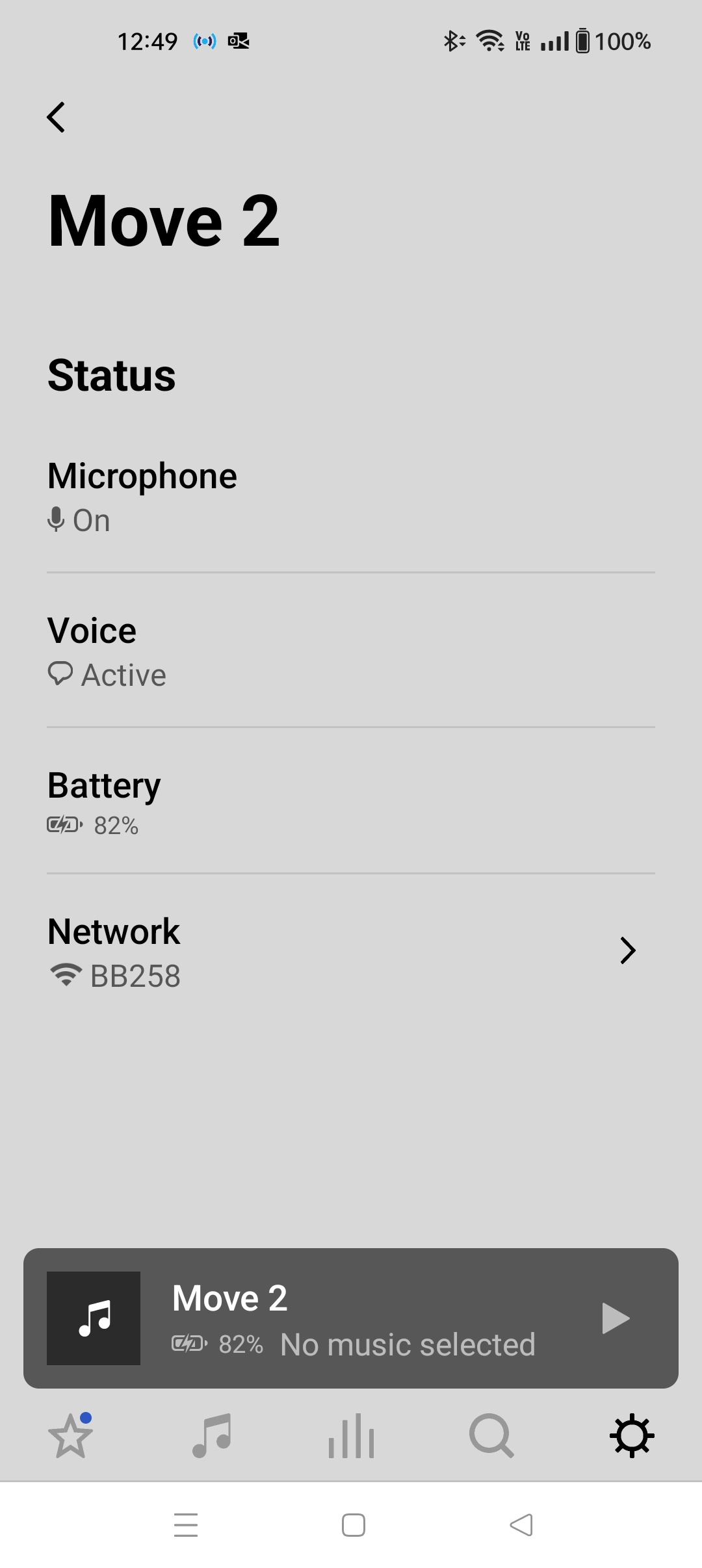
Task: Open the rooms bars tab
Action: [351, 1435]
